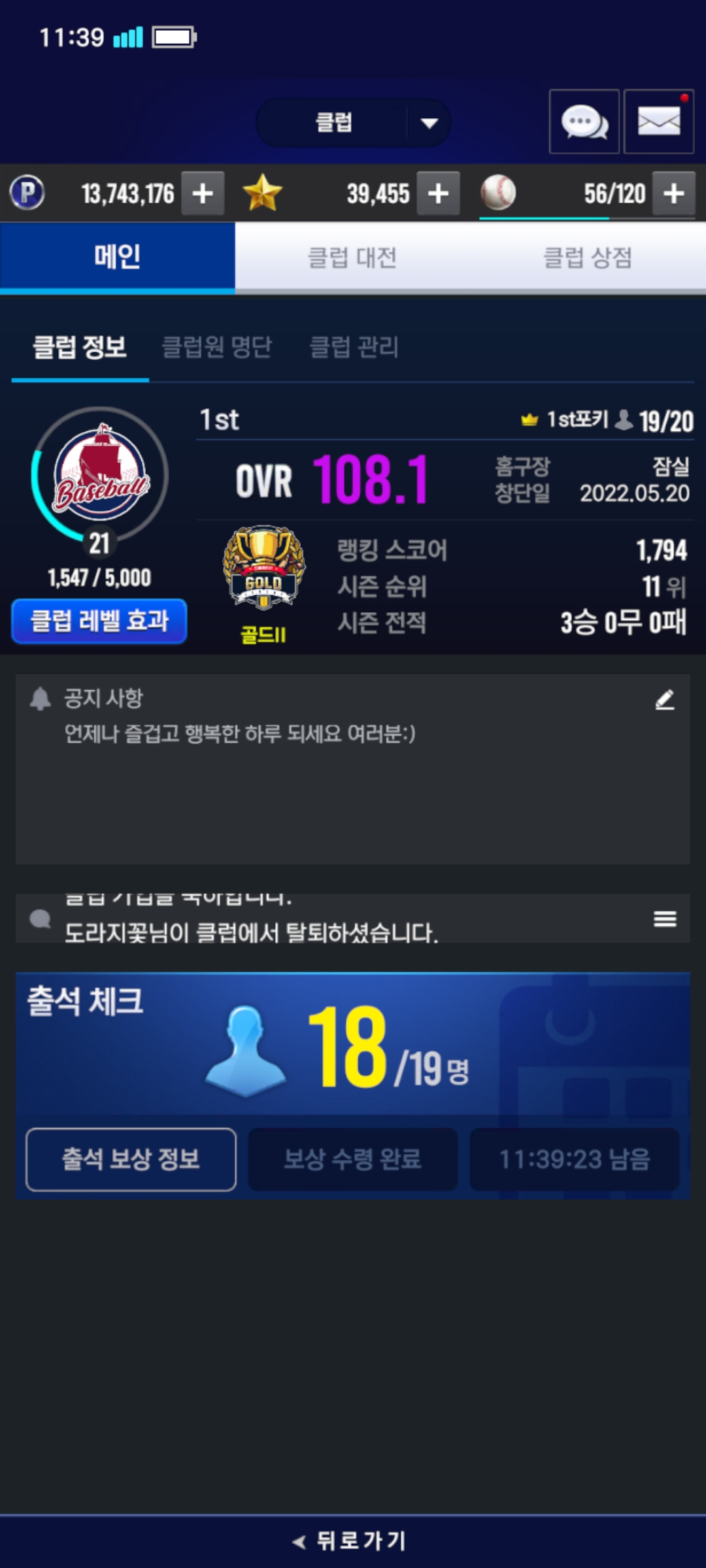Open the 클럽원 명단 sub-tab

click(x=216, y=347)
